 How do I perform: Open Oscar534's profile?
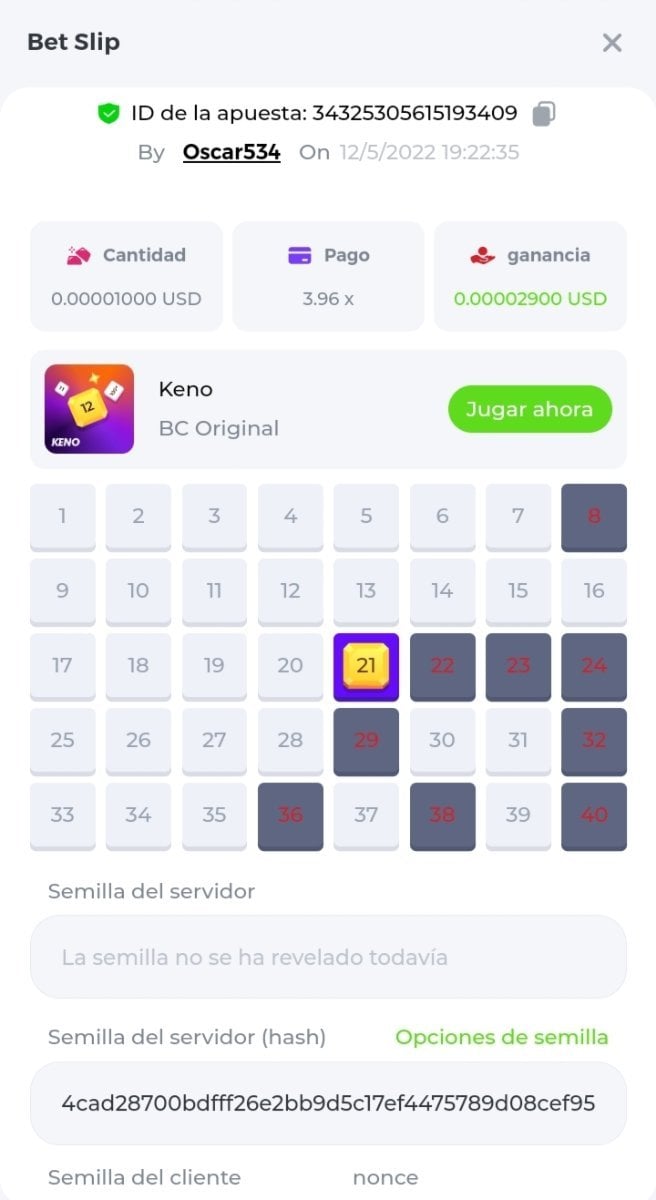click(231, 153)
